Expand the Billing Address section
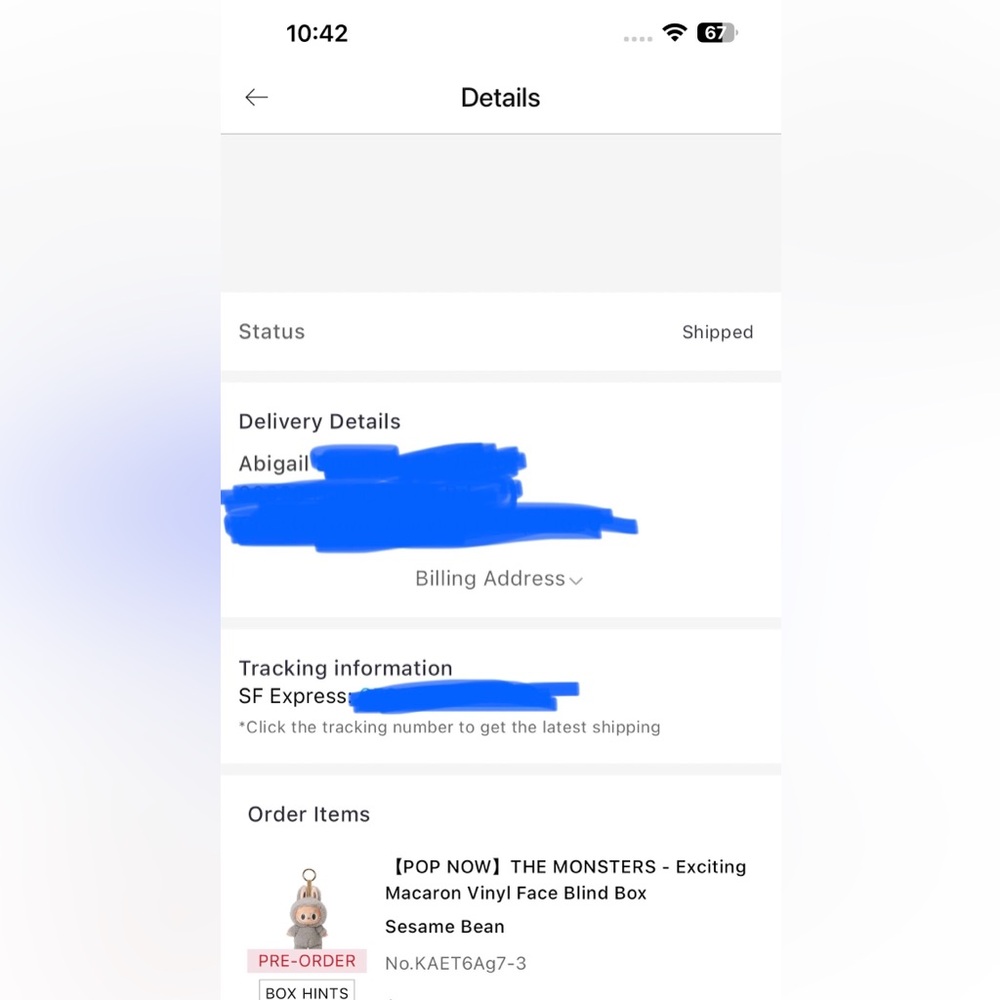Viewport: 1000px width, 1000px height. pos(499,579)
